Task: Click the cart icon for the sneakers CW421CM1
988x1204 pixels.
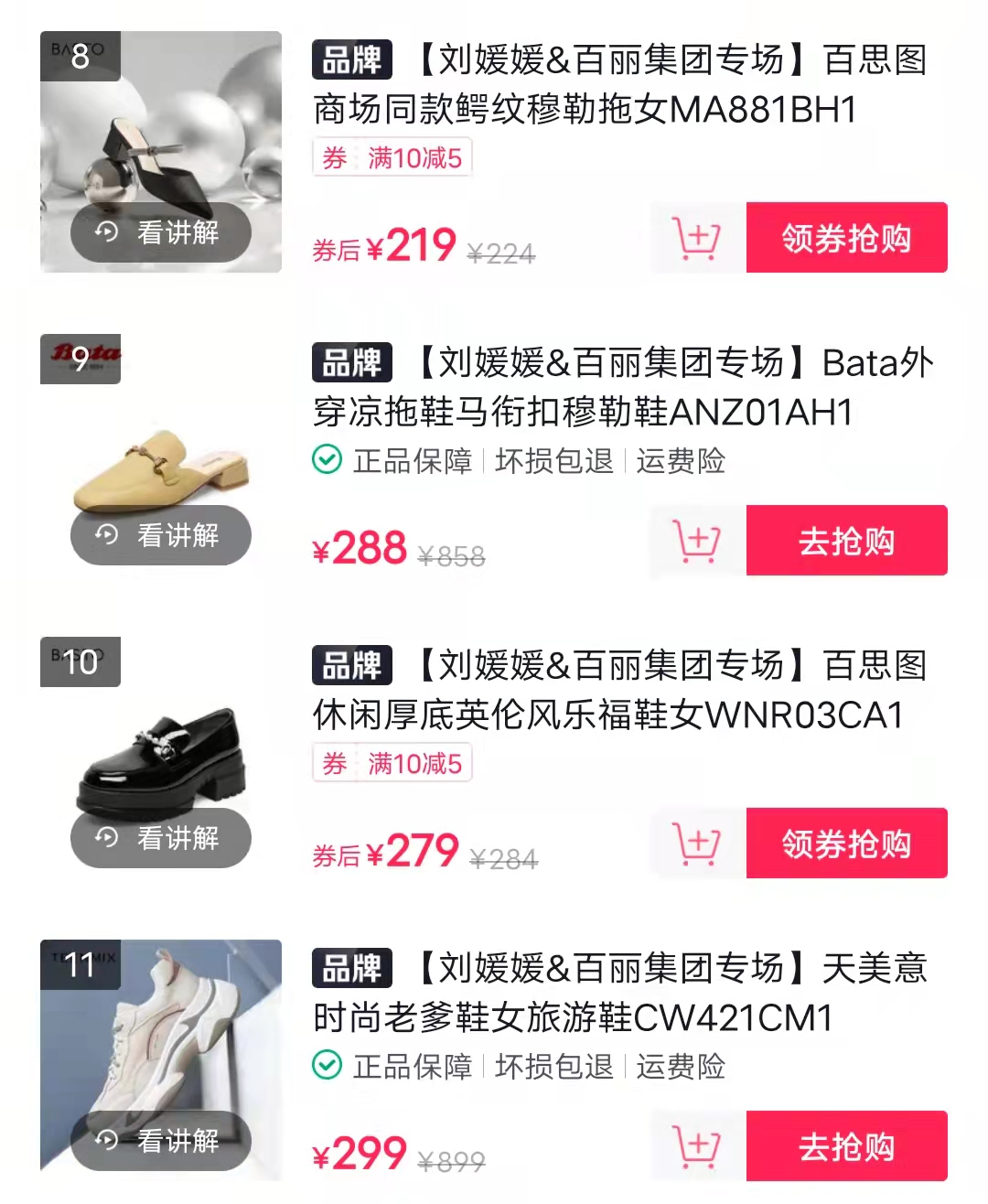Action: pos(697,1146)
